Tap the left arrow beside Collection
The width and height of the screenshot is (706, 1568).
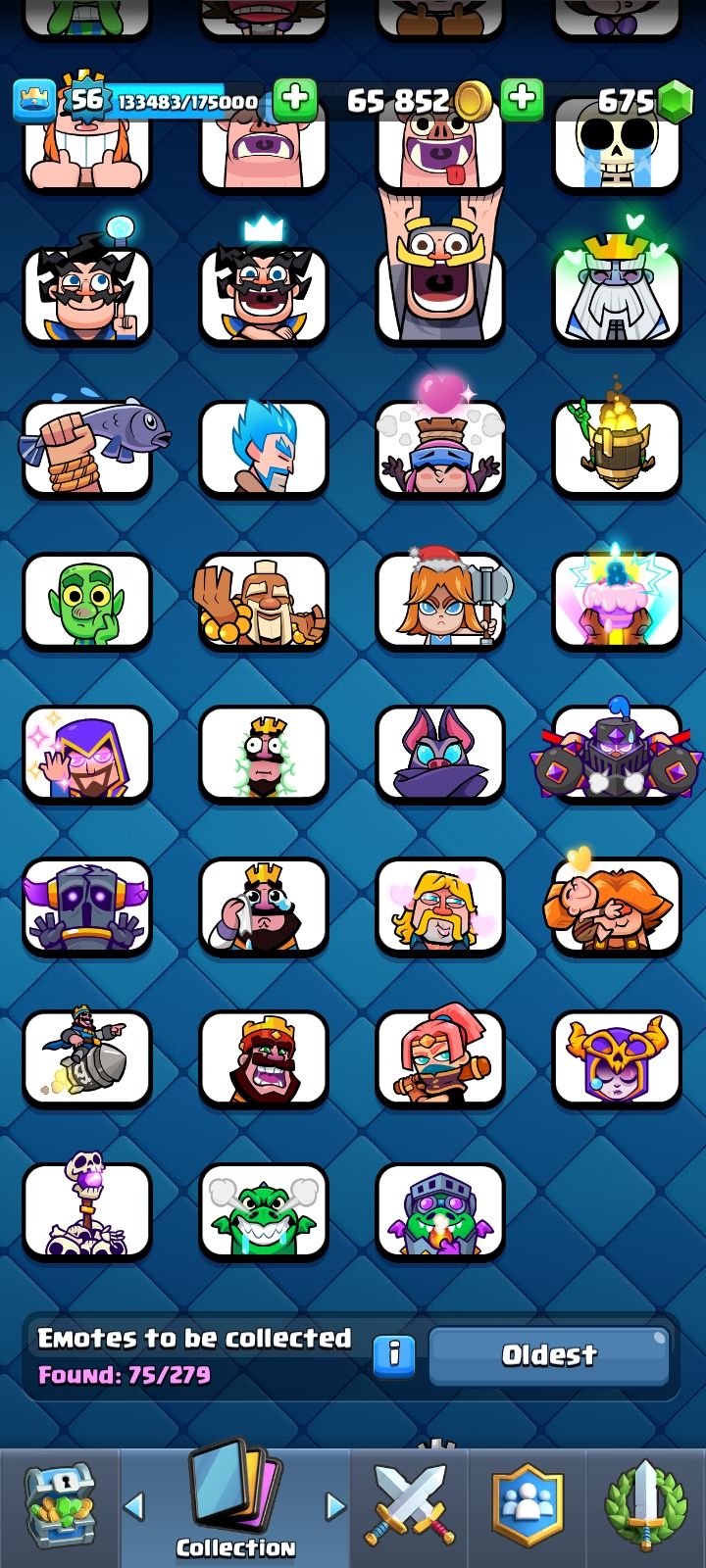click(134, 1505)
